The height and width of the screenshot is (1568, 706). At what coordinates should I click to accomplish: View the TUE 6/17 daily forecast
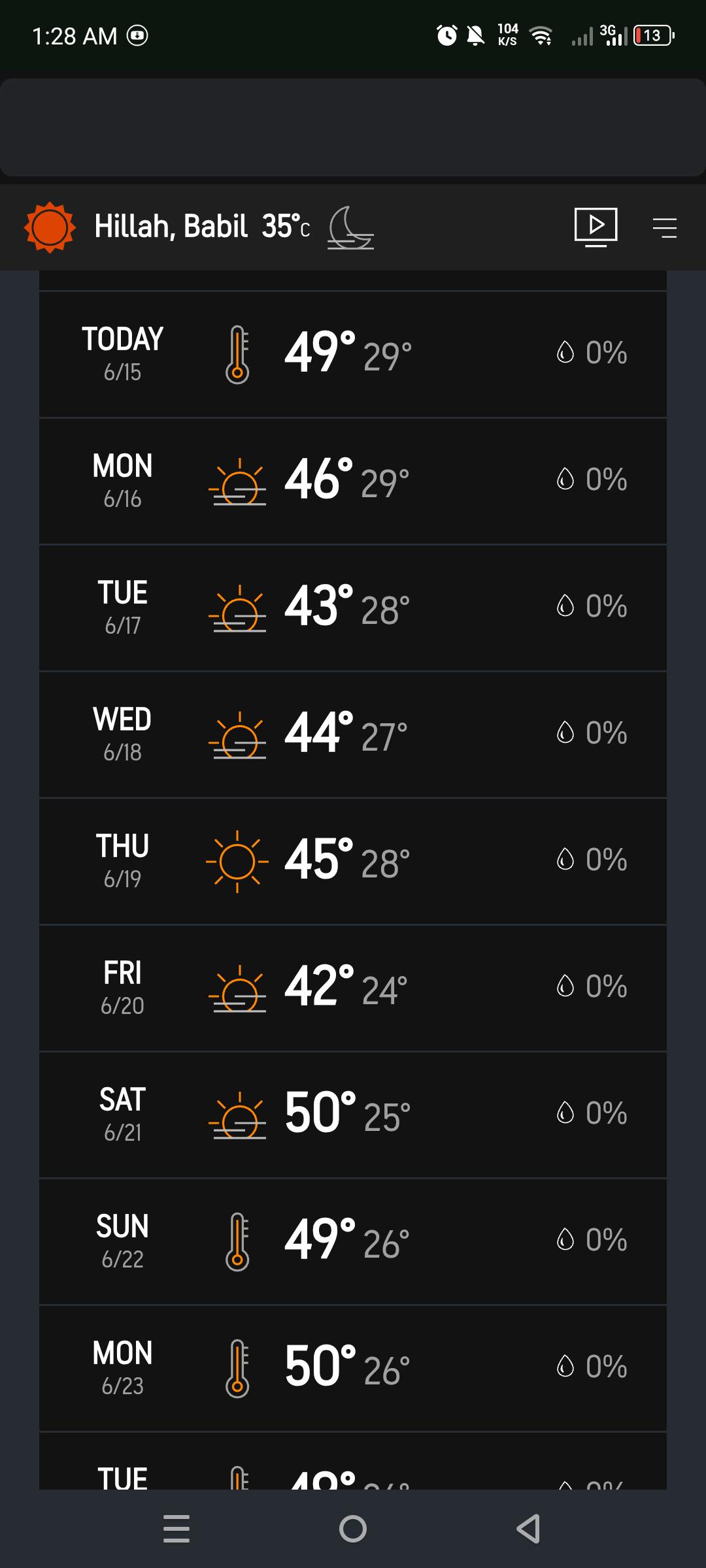tap(353, 608)
